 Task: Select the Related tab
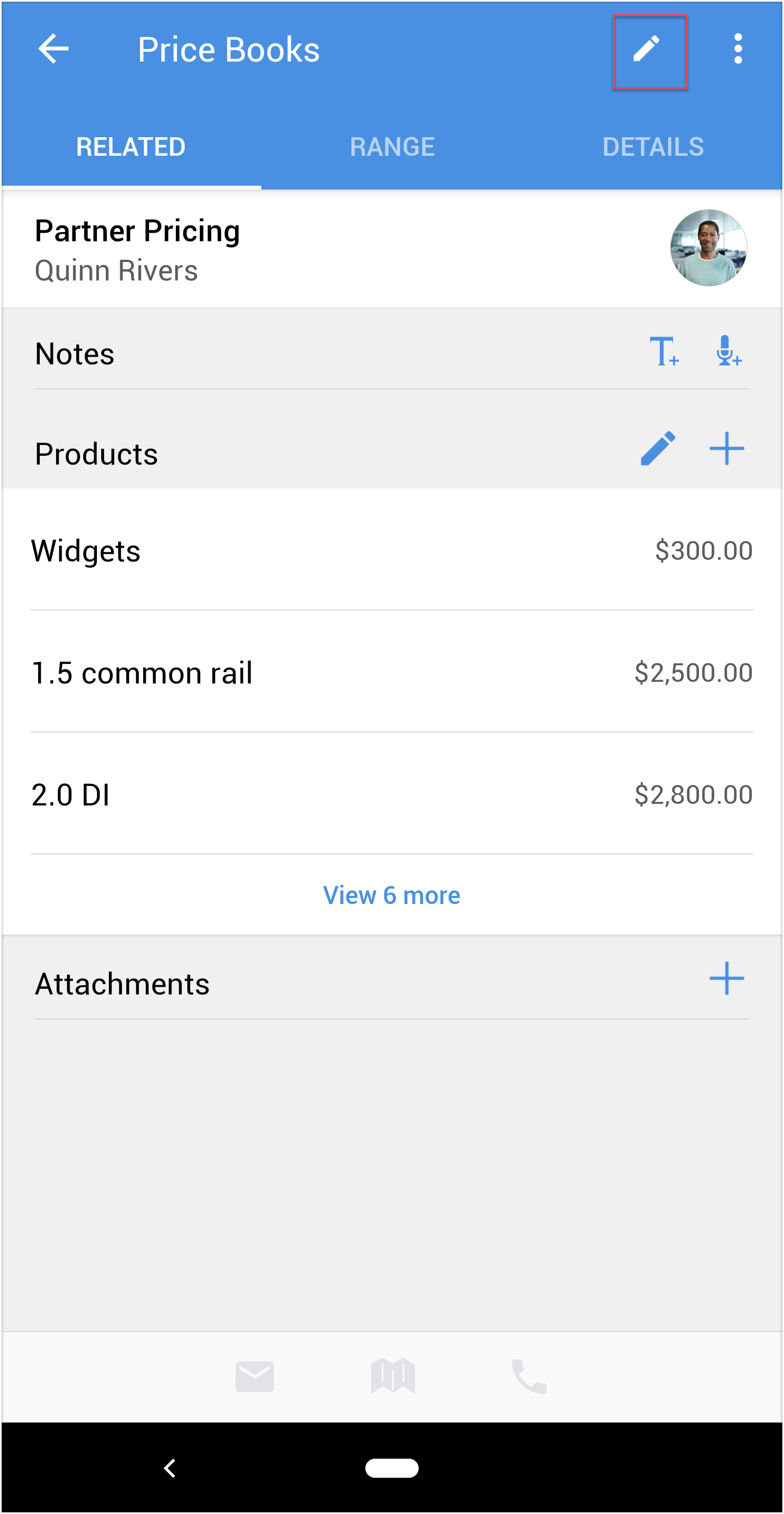tap(131, 147)
